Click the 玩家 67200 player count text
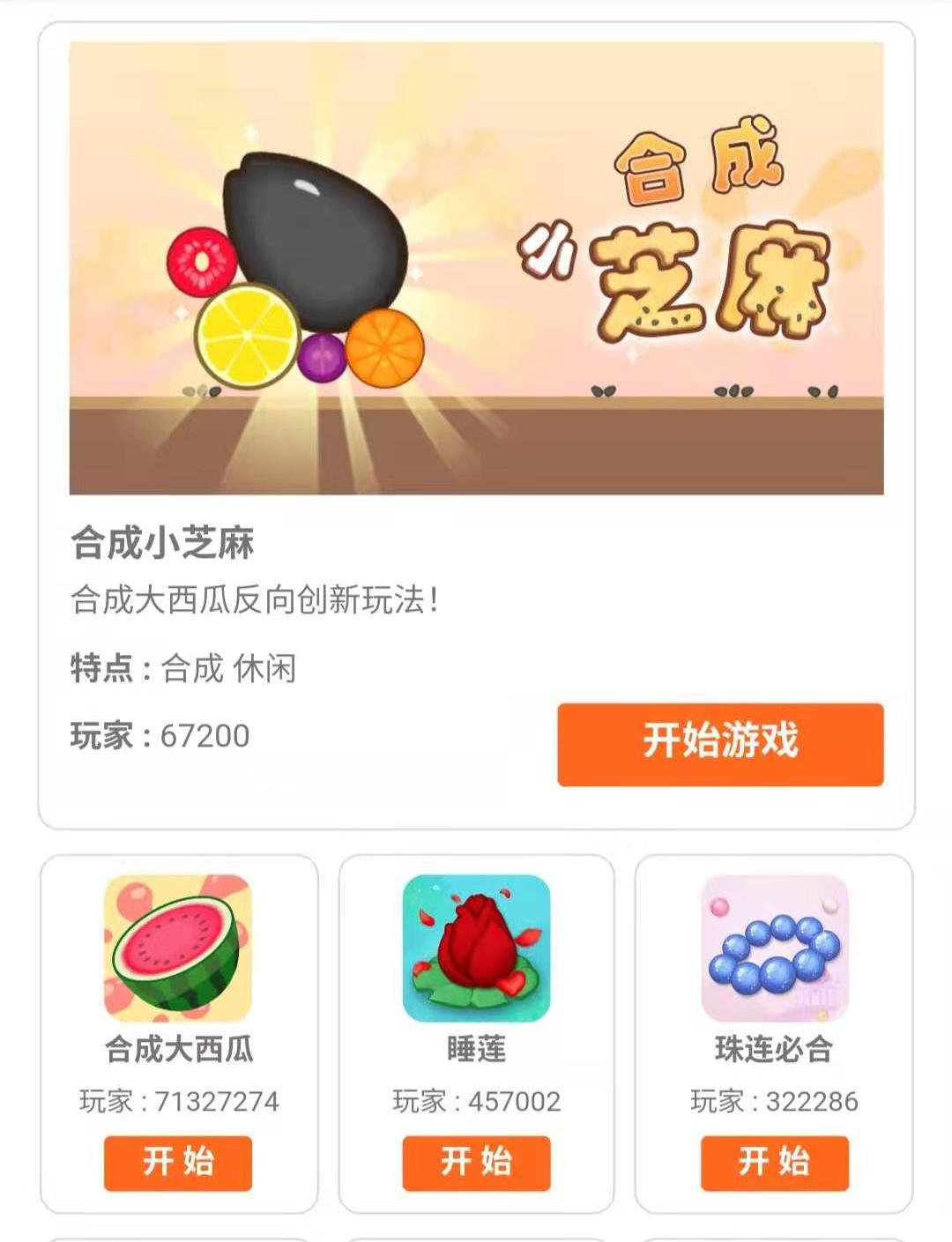Image resolution: width=952 pixels, height=1242 pixels. (160, 733)
